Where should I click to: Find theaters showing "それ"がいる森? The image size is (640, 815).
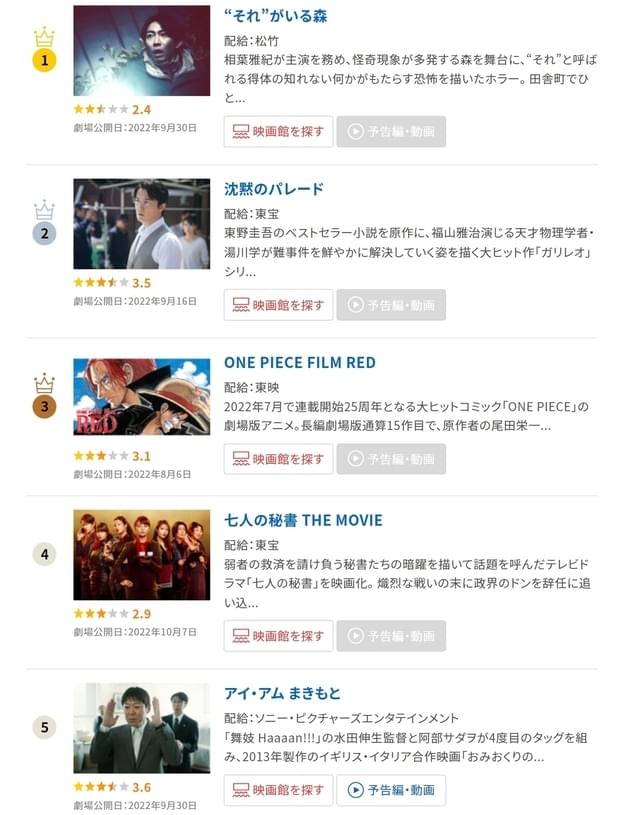[x=278, y=131]
